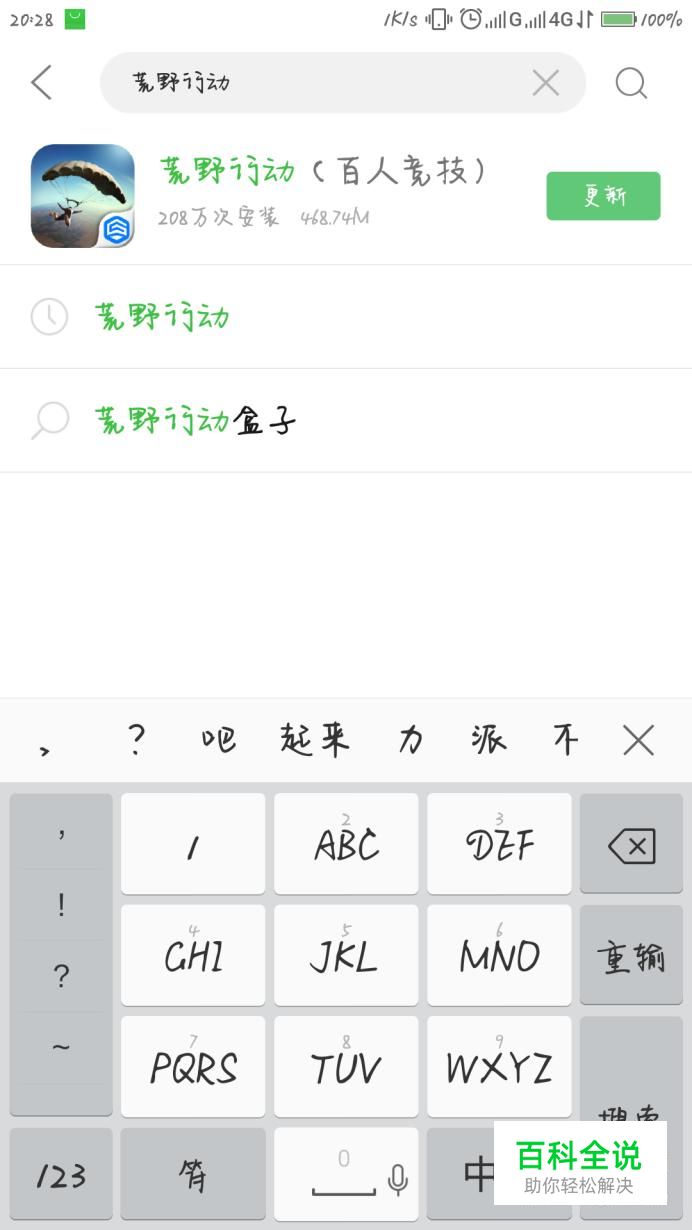Close the keyboard candidate bar
Image resolution: width=692 pixels, height=1230 pixels.
point(638,740)
